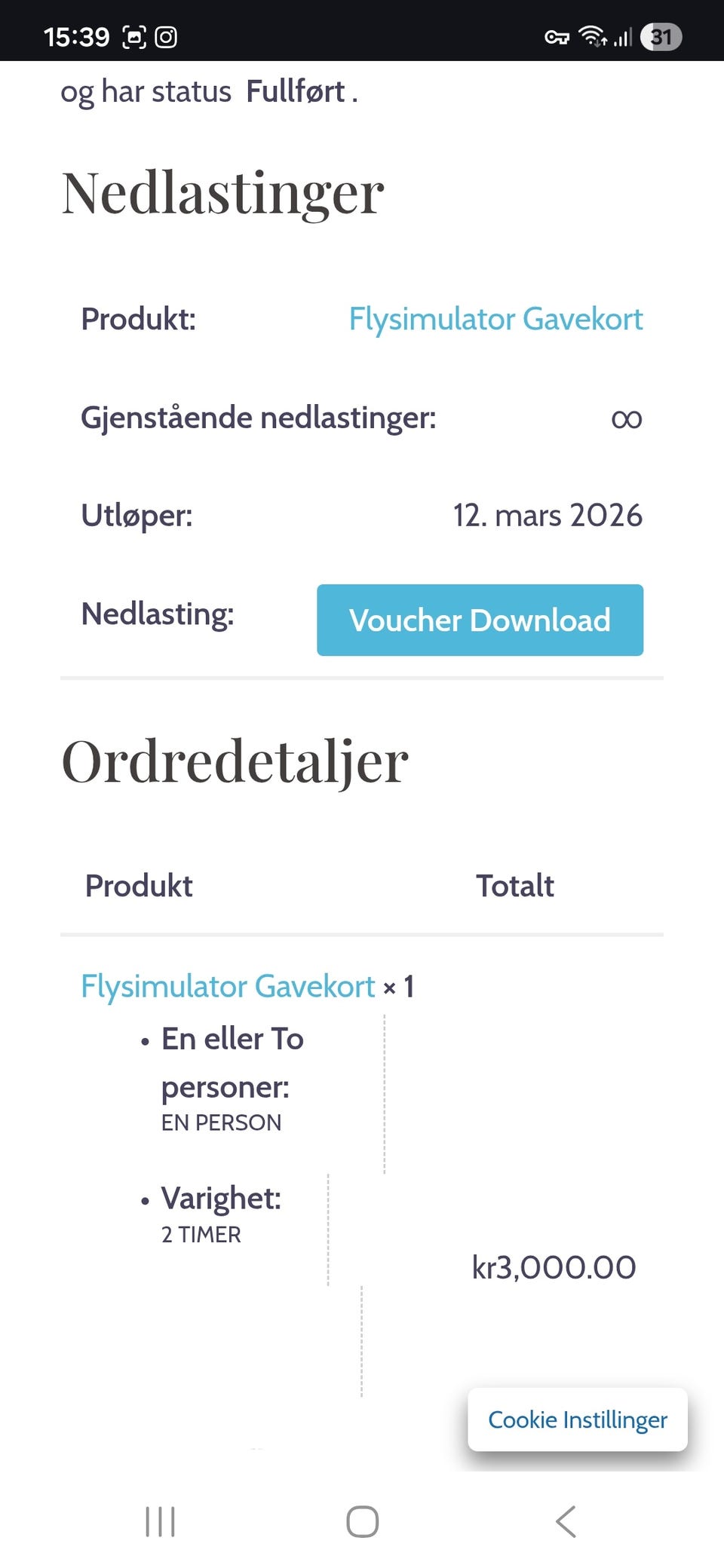The image size is (724, 1568).
Task: Tap the Fullført status text
Action: [296, 90]
